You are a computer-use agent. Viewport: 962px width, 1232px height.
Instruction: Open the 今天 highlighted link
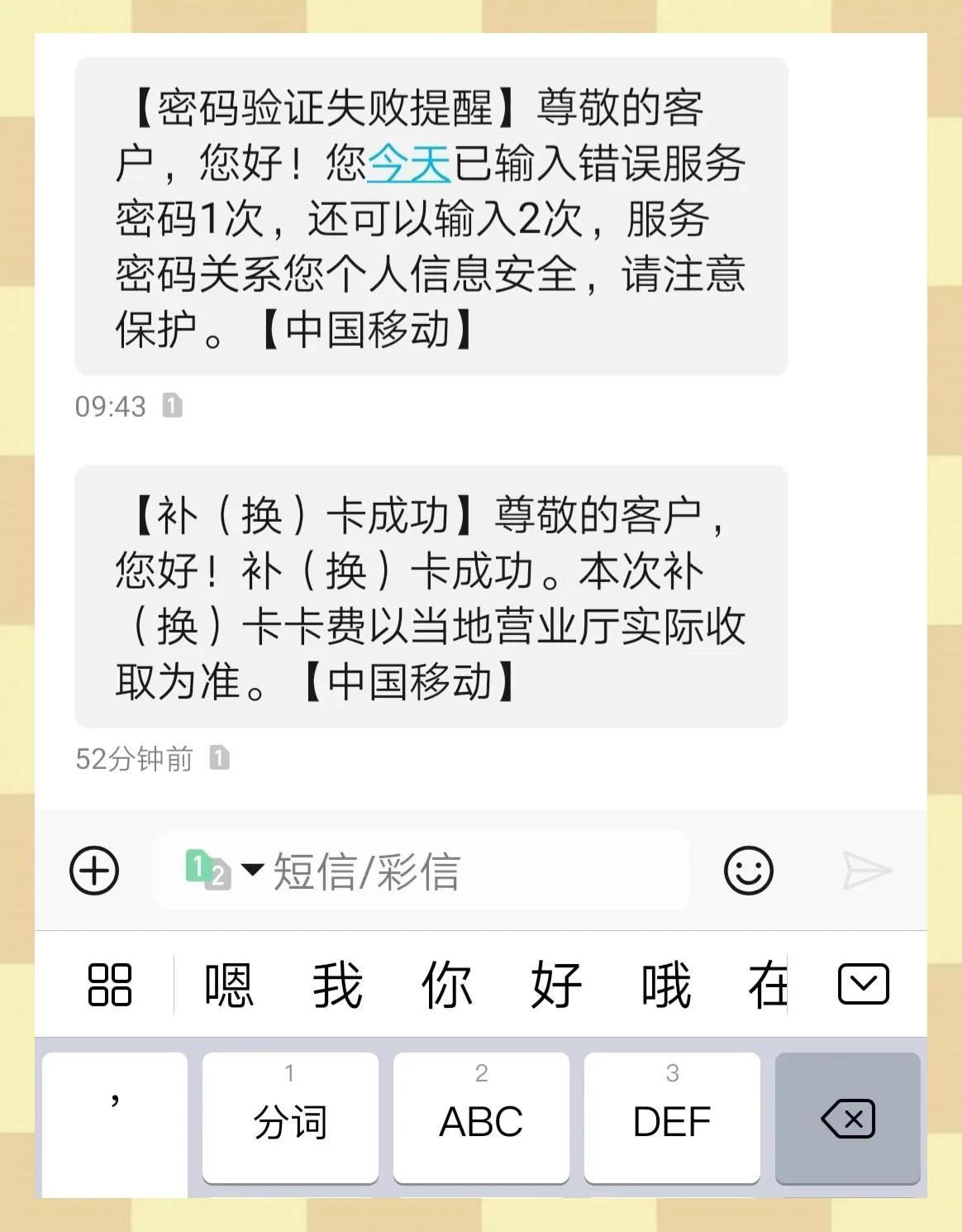point(408,163)
